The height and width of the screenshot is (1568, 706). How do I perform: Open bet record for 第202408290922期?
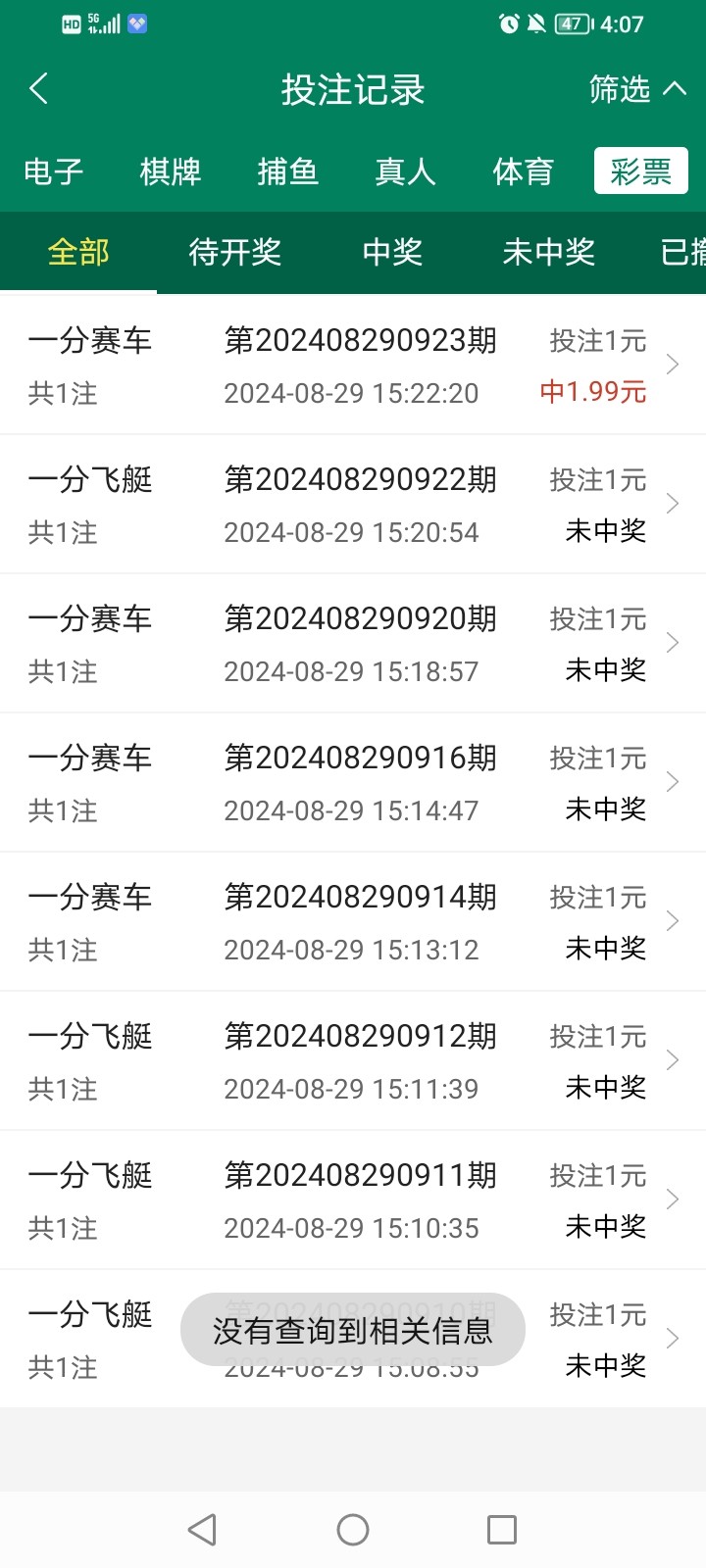click(x=353, y=504)
